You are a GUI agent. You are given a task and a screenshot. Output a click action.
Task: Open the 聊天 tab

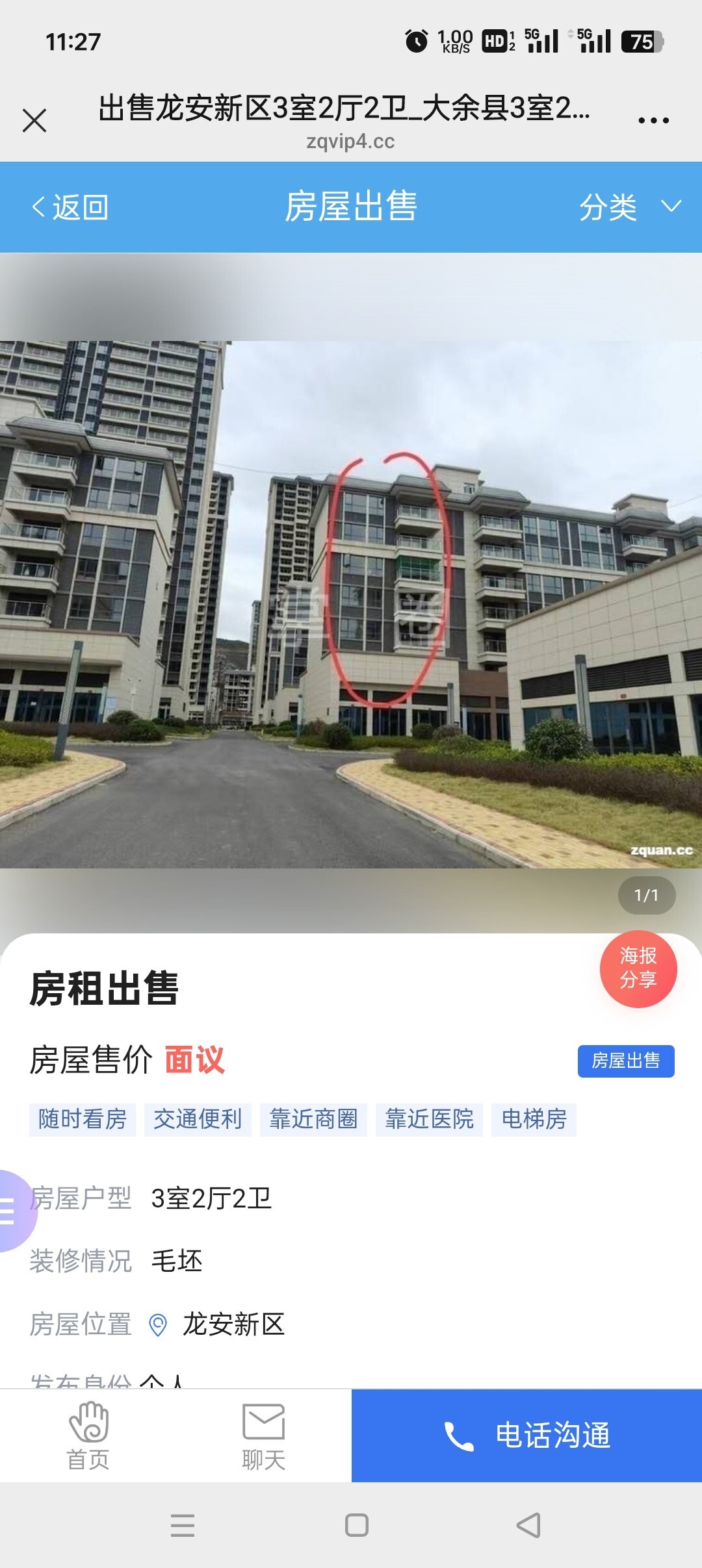[x=263, y=1437]
